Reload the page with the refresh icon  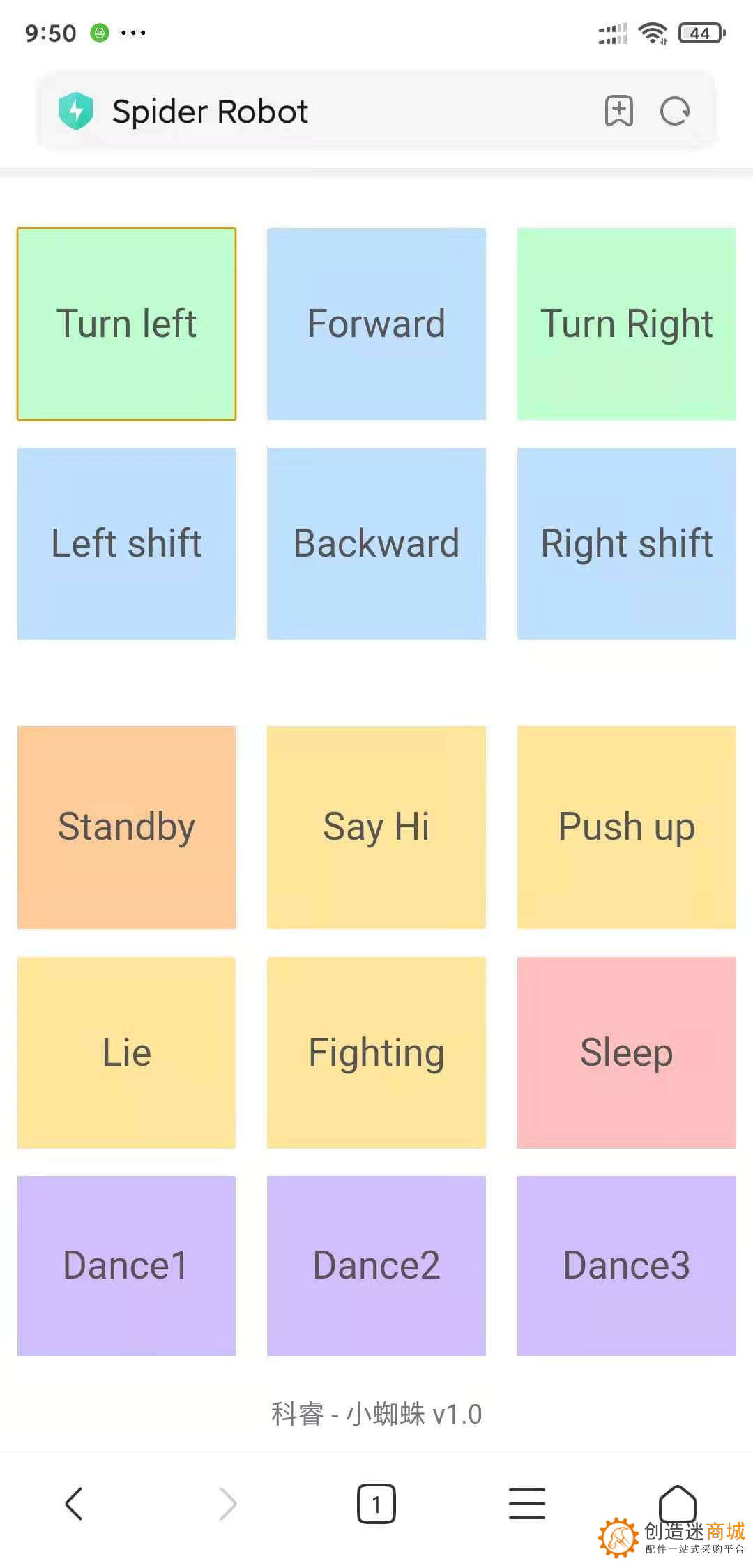pos(674,111)
